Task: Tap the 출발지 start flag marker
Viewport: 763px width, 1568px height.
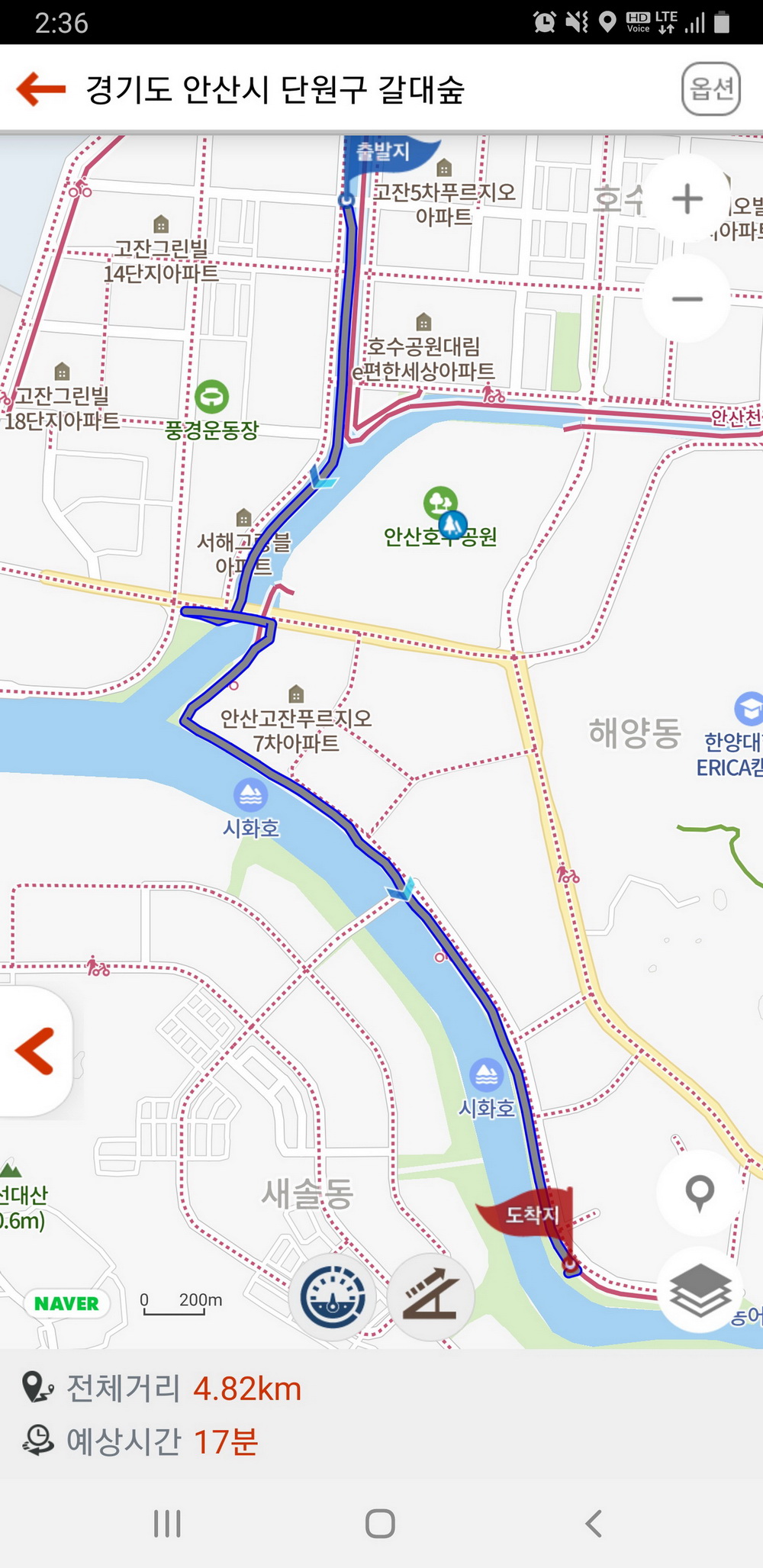Action: pos(384,152)
